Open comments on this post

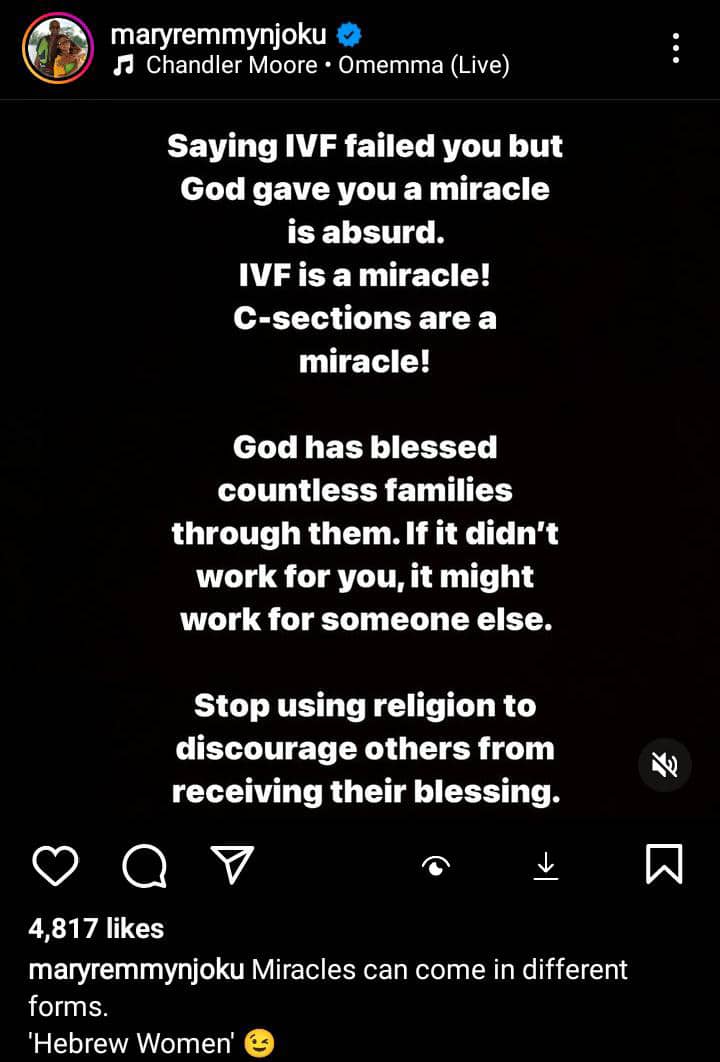(144, 865)
